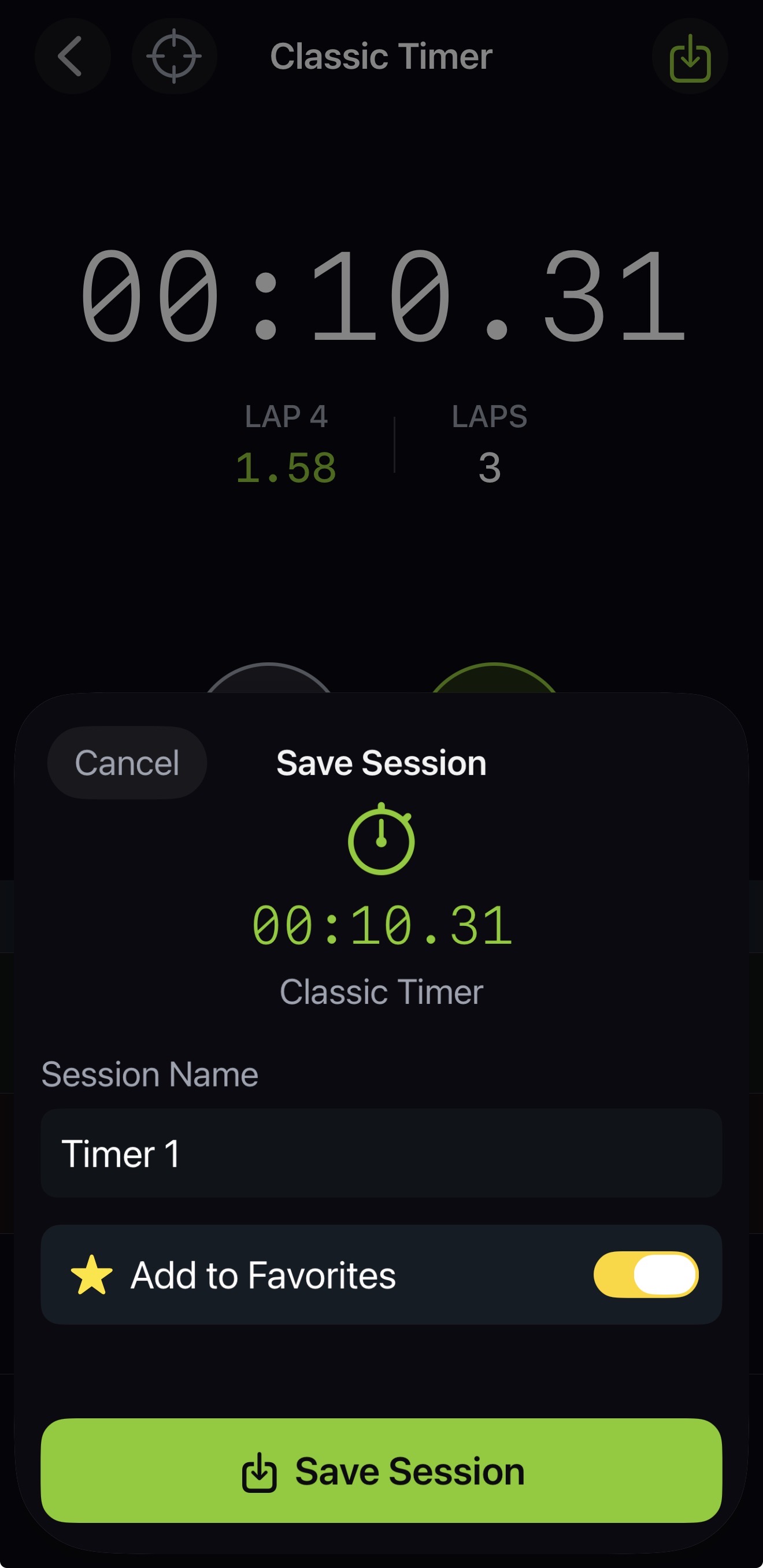Select the Classic Timer title bar

pos(381,56)
